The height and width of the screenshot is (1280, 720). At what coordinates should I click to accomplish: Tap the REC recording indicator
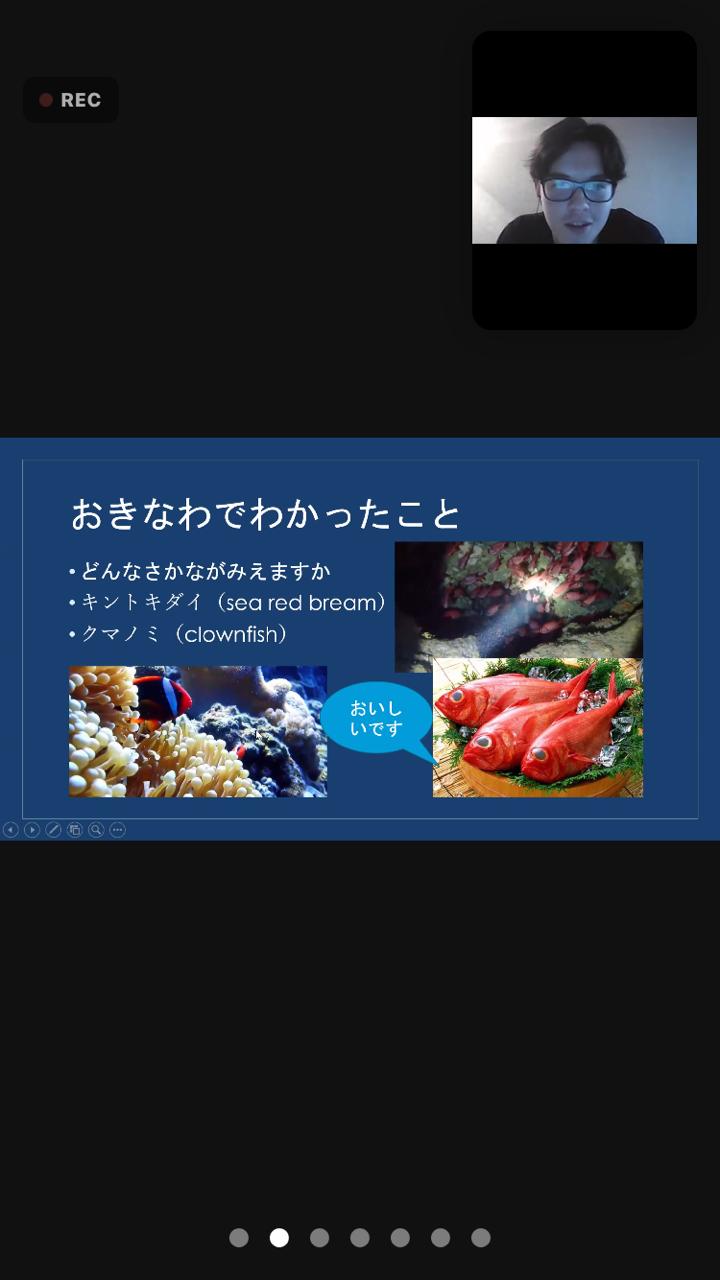click(x=70, y=100)
